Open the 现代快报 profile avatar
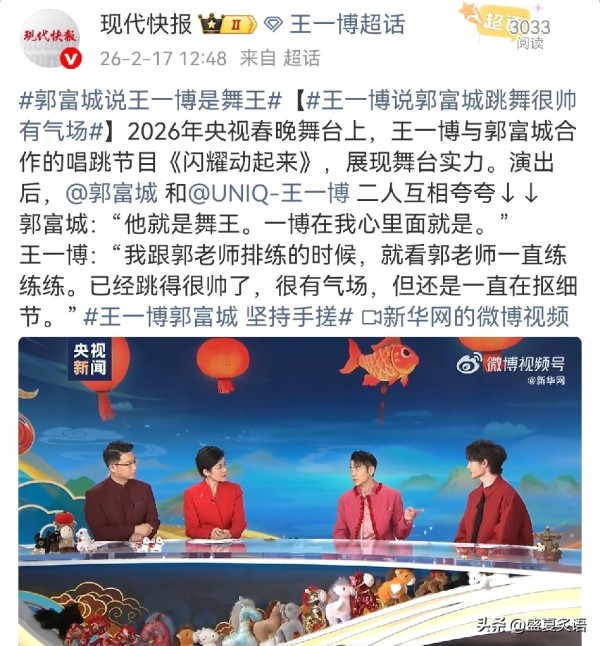The height and width of the screenshot is (646, 600). tap(50, 39)
